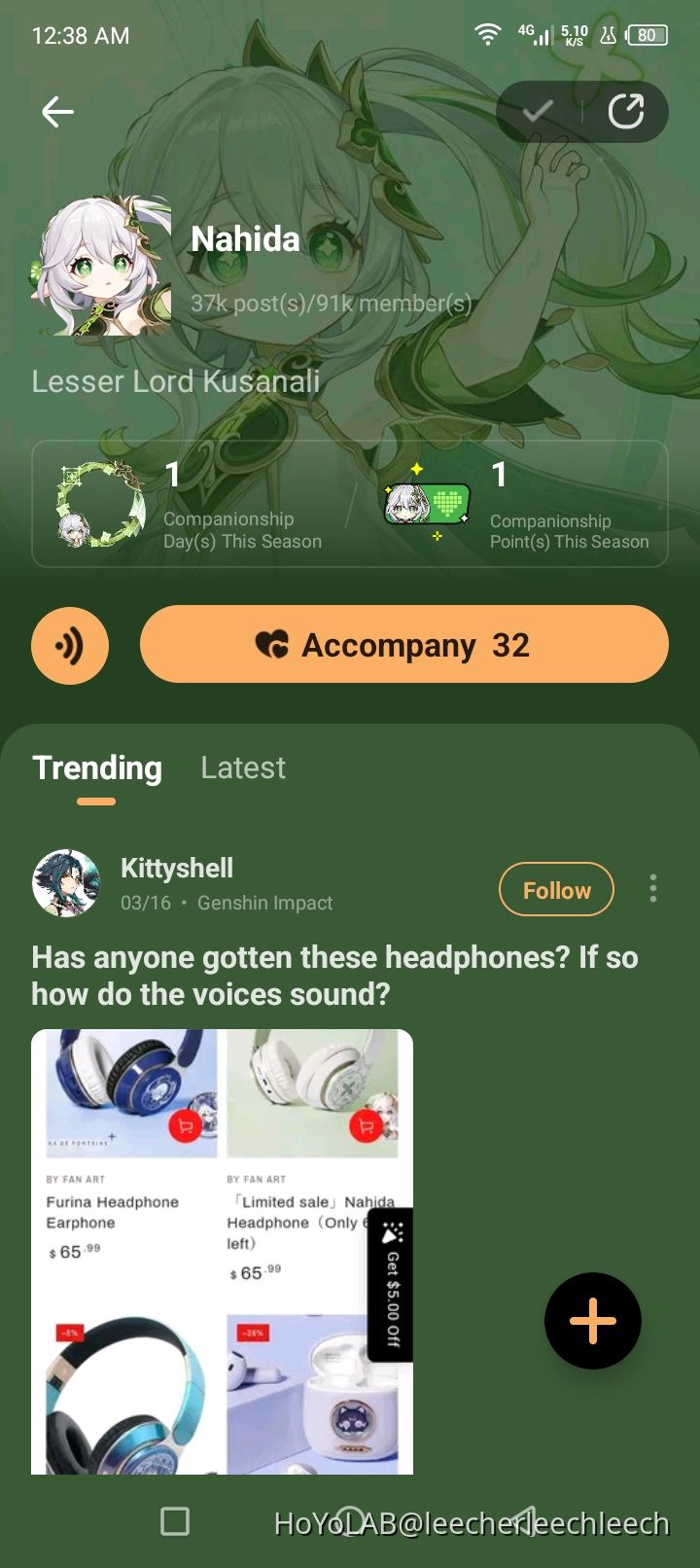
Task: Switch to the Latest tab
Action: tap(242, 767)
